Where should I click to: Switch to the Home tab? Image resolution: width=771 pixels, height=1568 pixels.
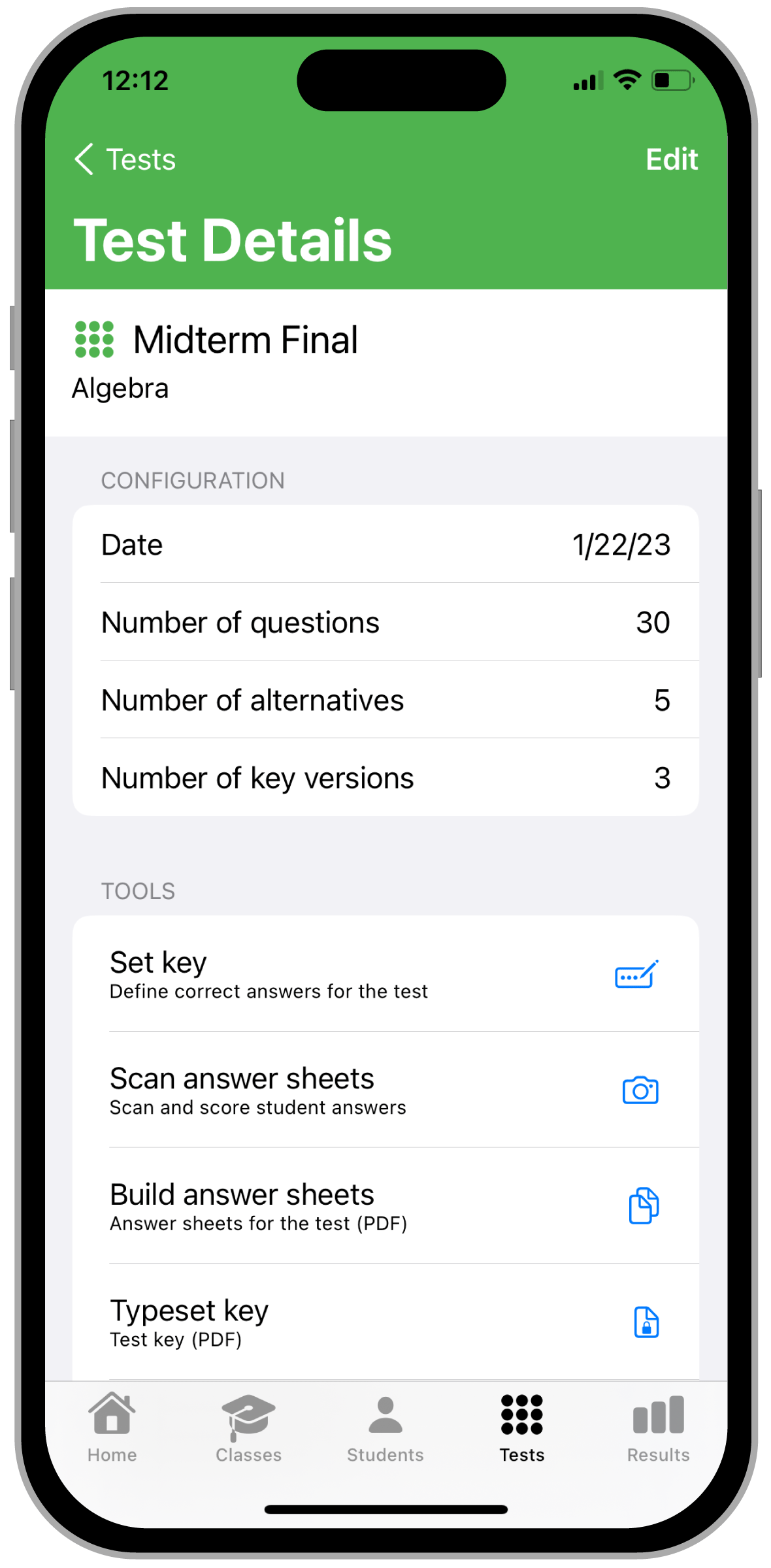pyautogui.click(x=112, y=1428)
